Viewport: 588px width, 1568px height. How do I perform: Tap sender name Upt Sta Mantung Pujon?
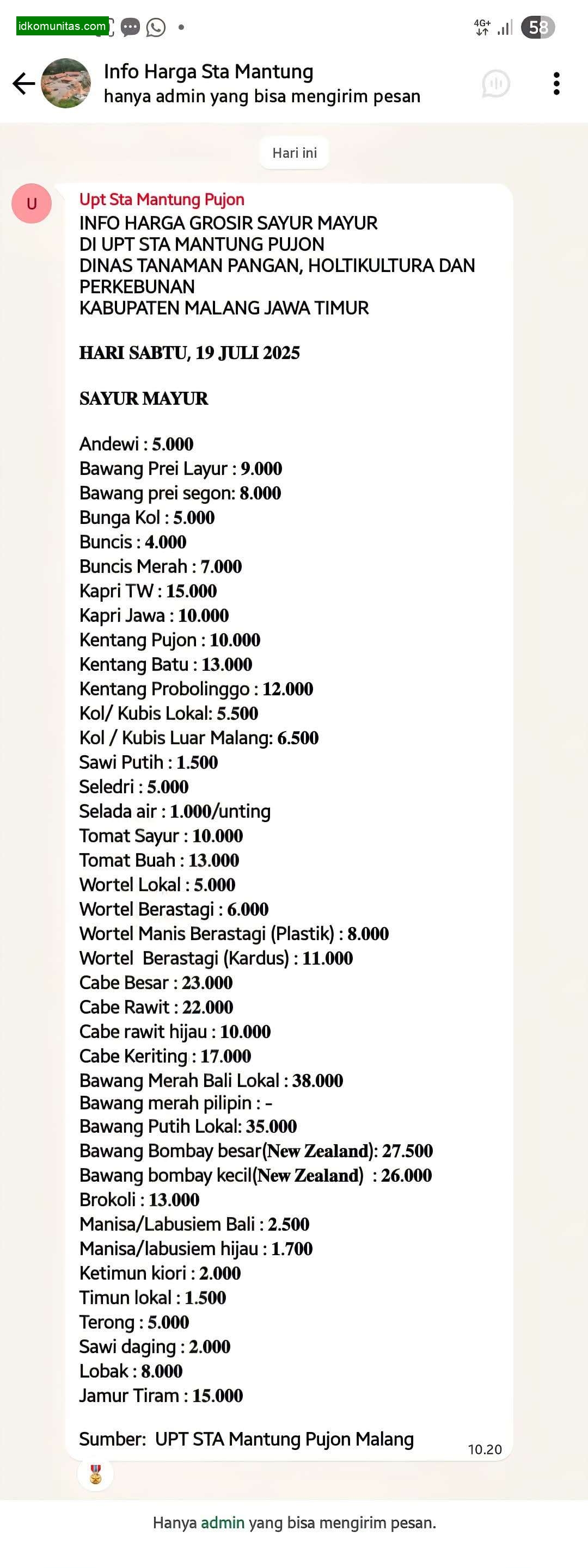coord(162,200)
